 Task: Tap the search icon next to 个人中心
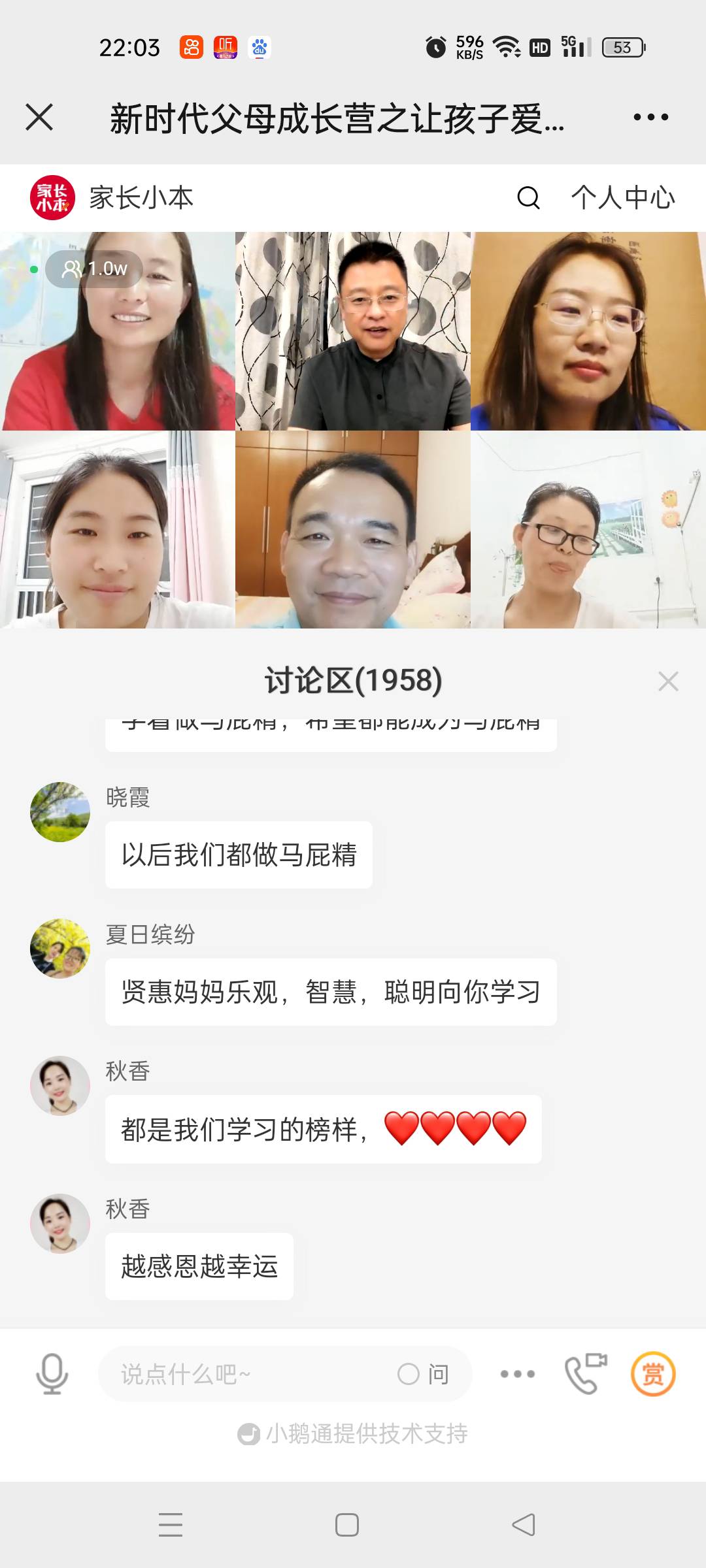(528, 198)
